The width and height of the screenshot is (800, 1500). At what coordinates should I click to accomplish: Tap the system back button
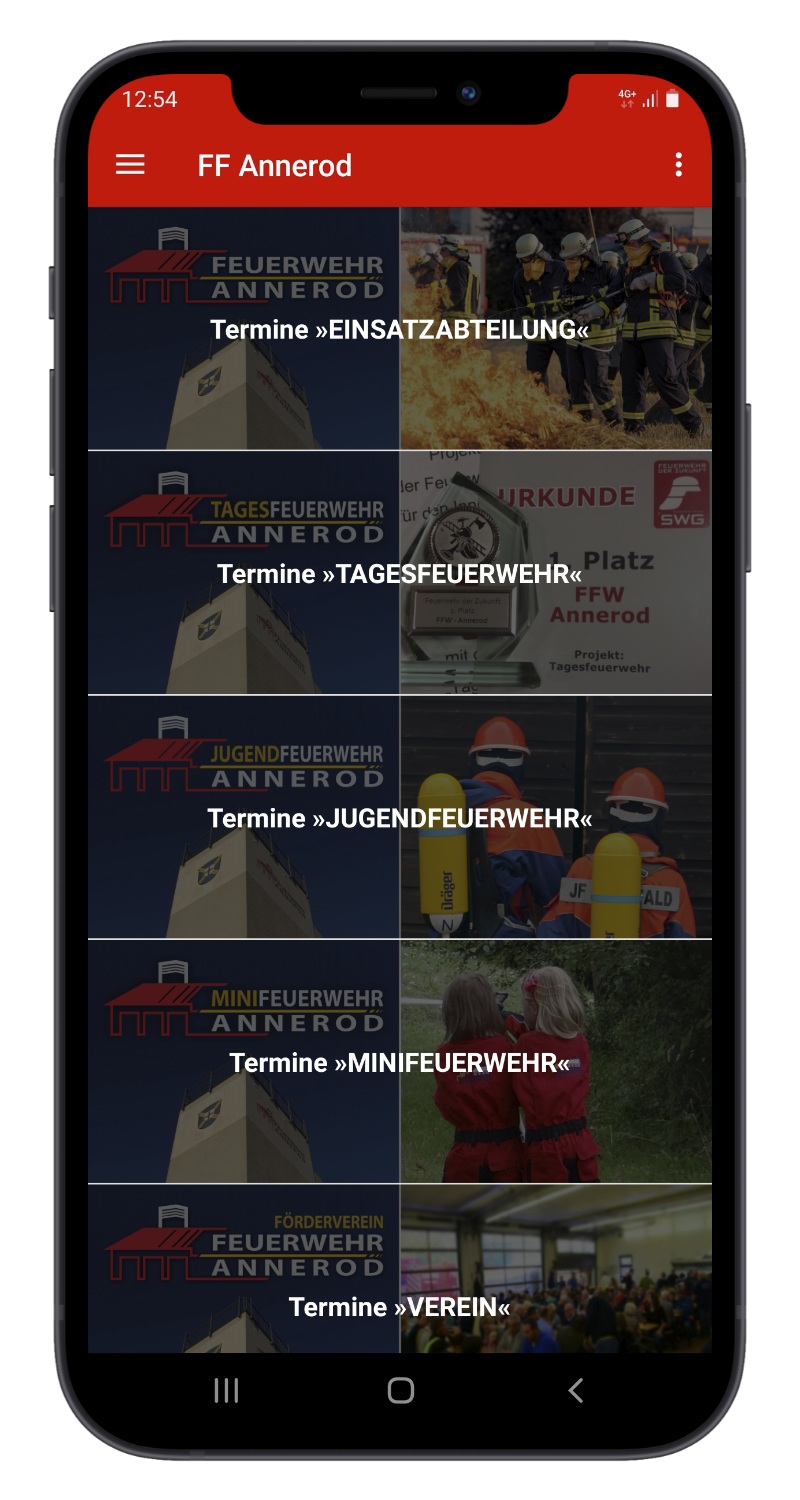point(575,1390)
